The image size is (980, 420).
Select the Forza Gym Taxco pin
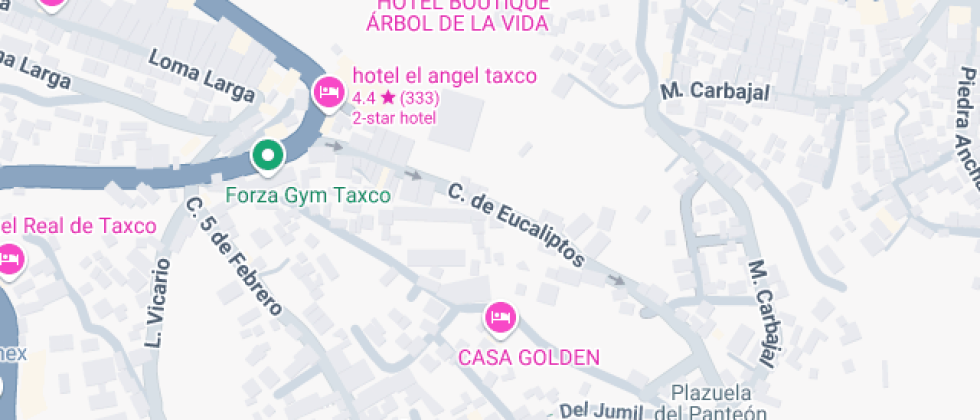(x=267, y=155)
